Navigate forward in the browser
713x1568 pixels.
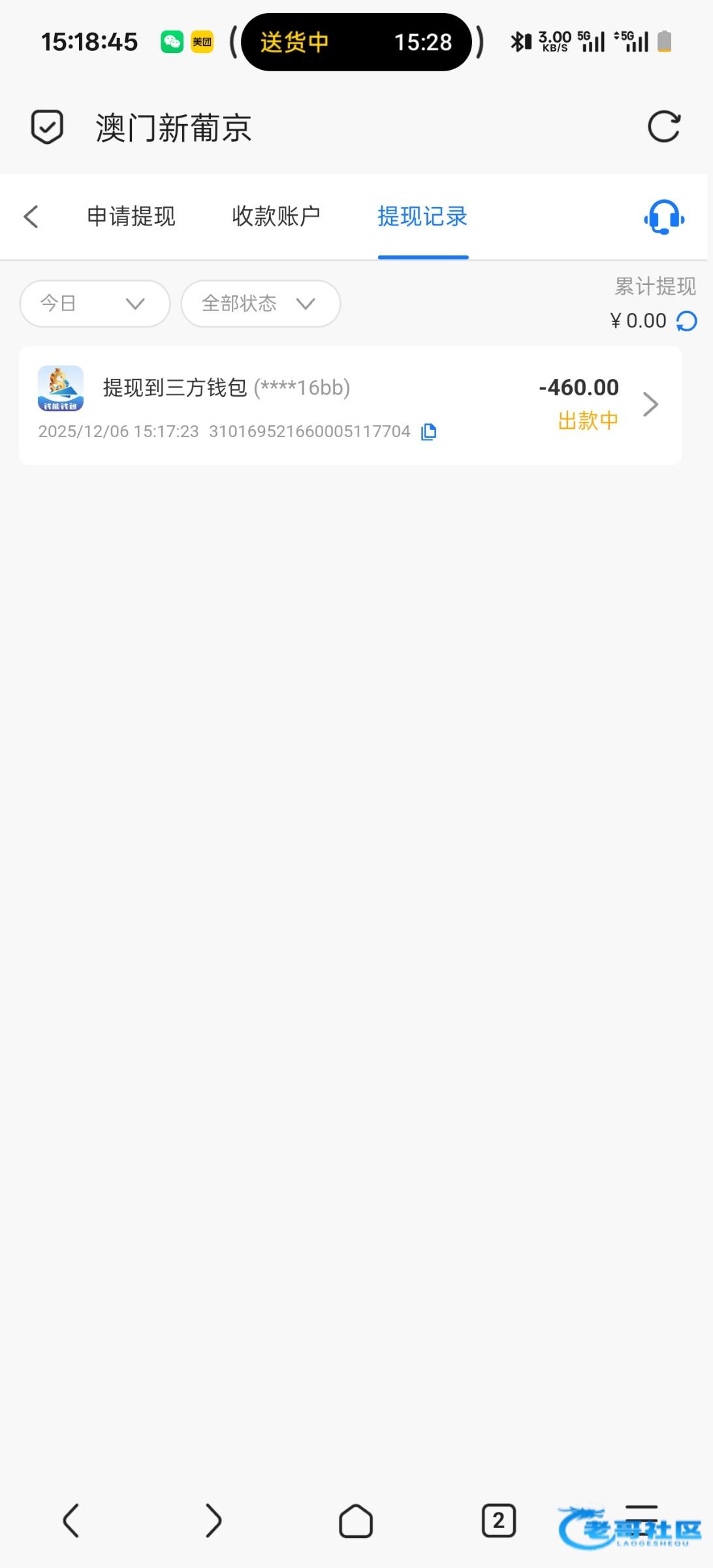click(x=214, y=1521)
